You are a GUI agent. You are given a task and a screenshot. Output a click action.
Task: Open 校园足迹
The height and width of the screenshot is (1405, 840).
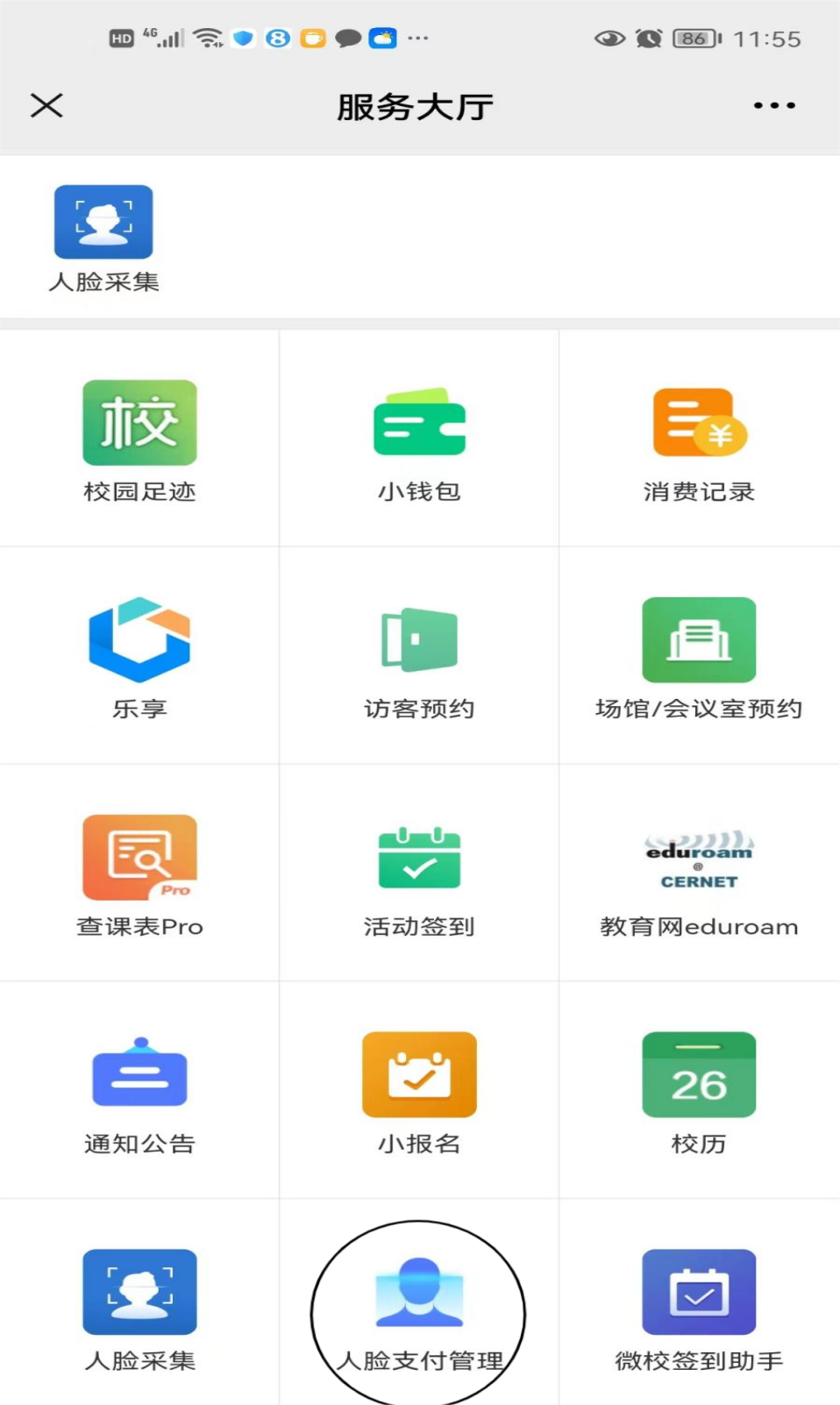point(139,439)
